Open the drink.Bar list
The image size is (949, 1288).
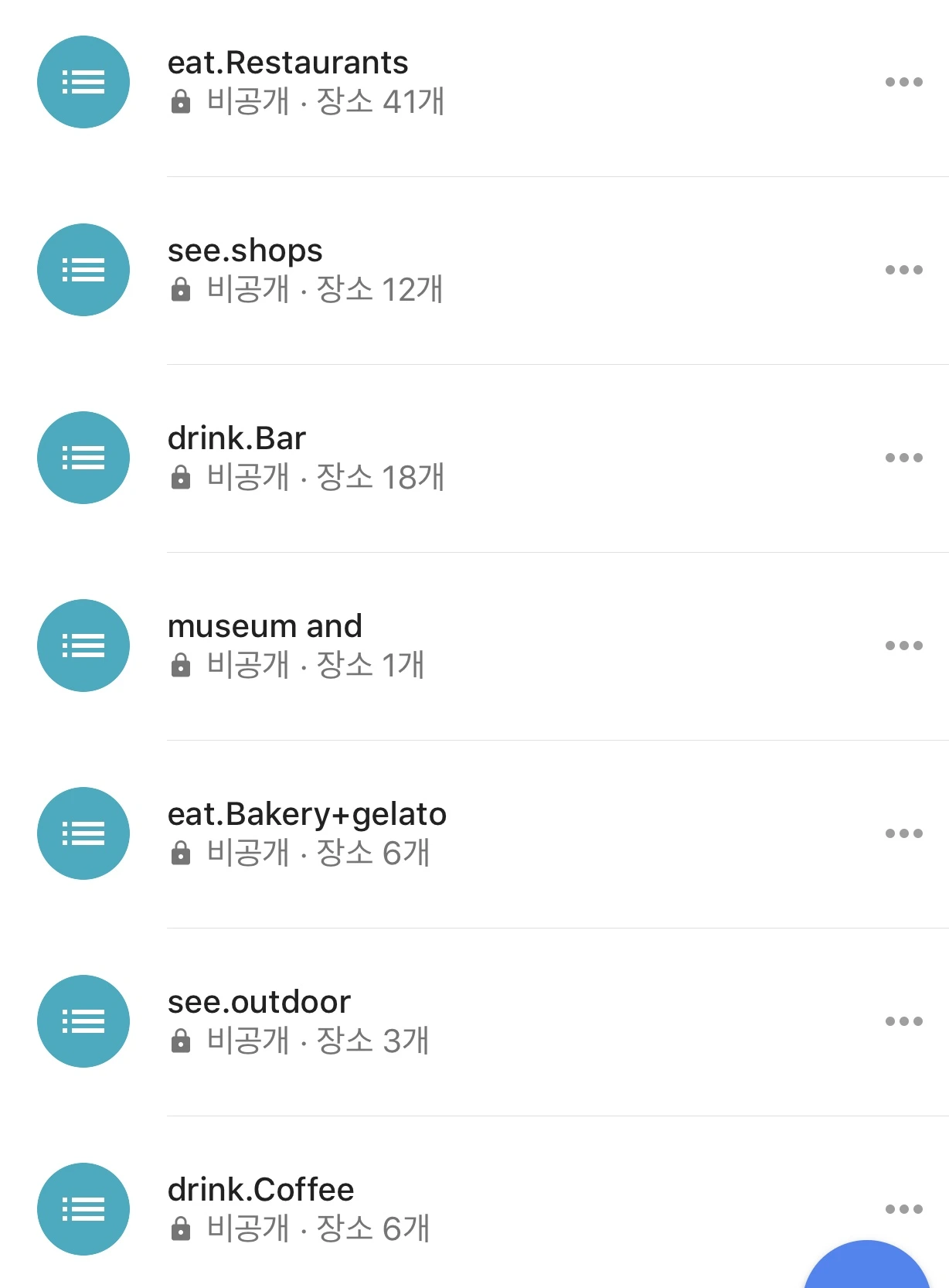[x=237, y=457]
